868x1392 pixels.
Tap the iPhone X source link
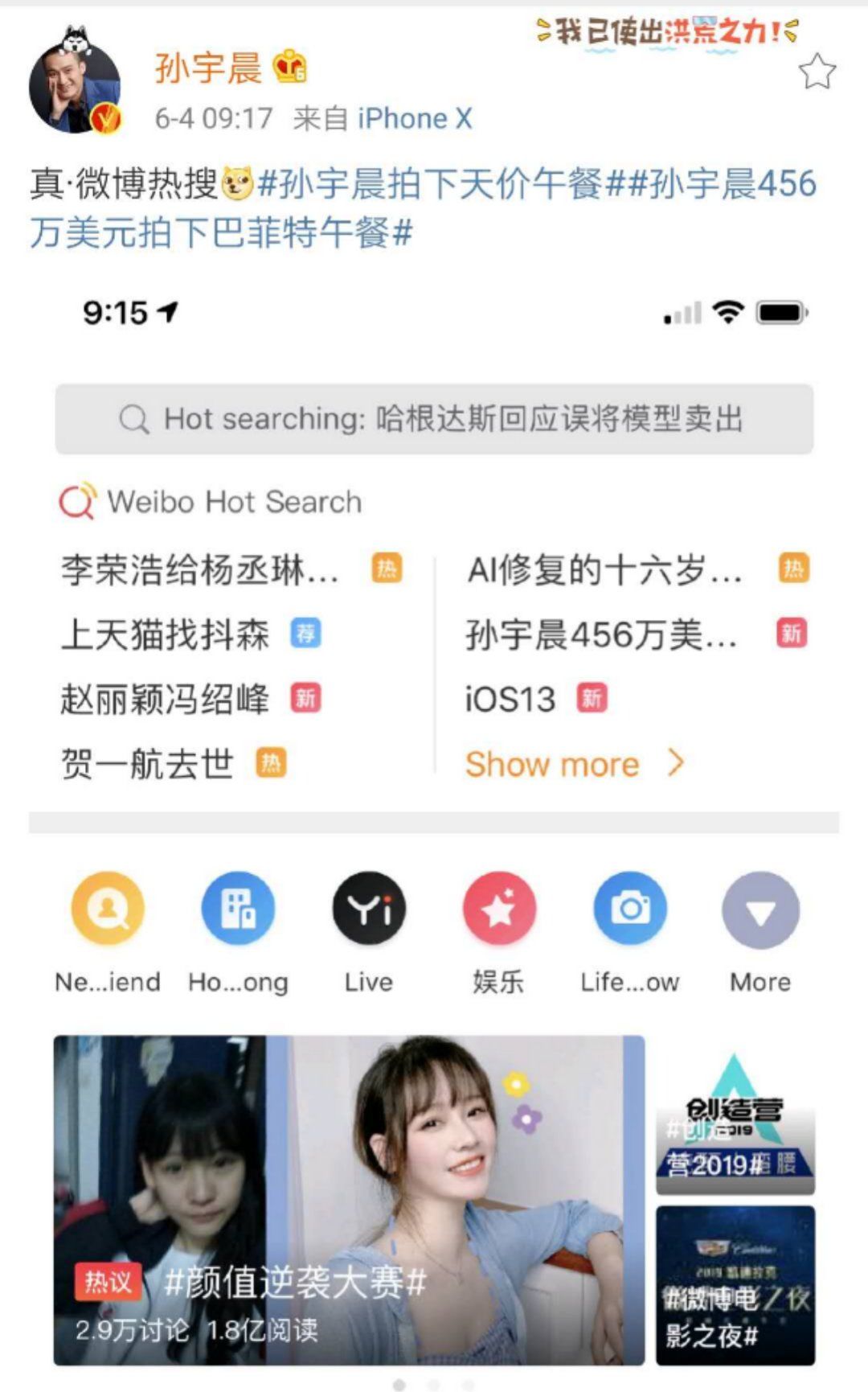415,118
